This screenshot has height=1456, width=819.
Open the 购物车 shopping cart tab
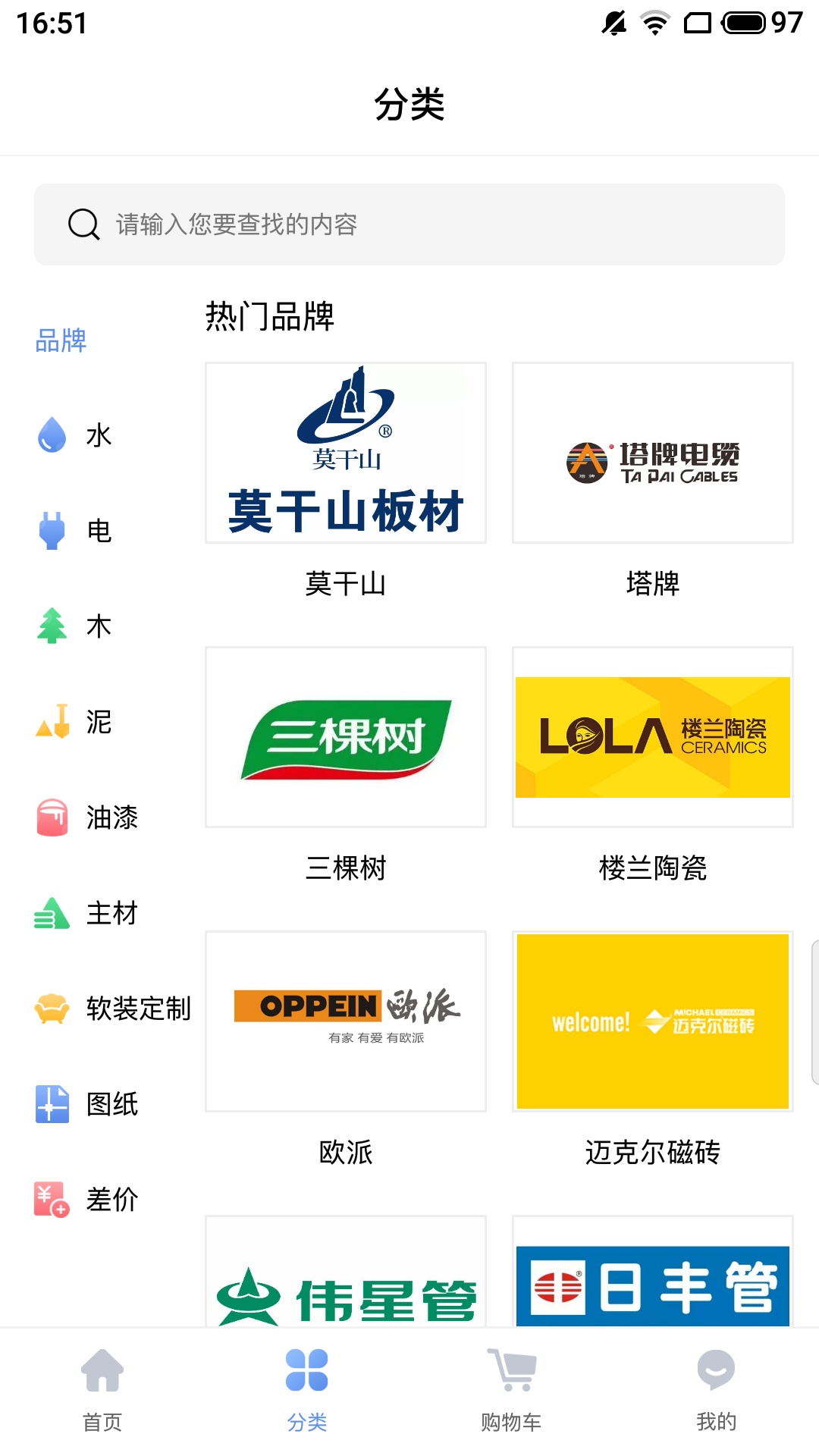(512, 1391)
